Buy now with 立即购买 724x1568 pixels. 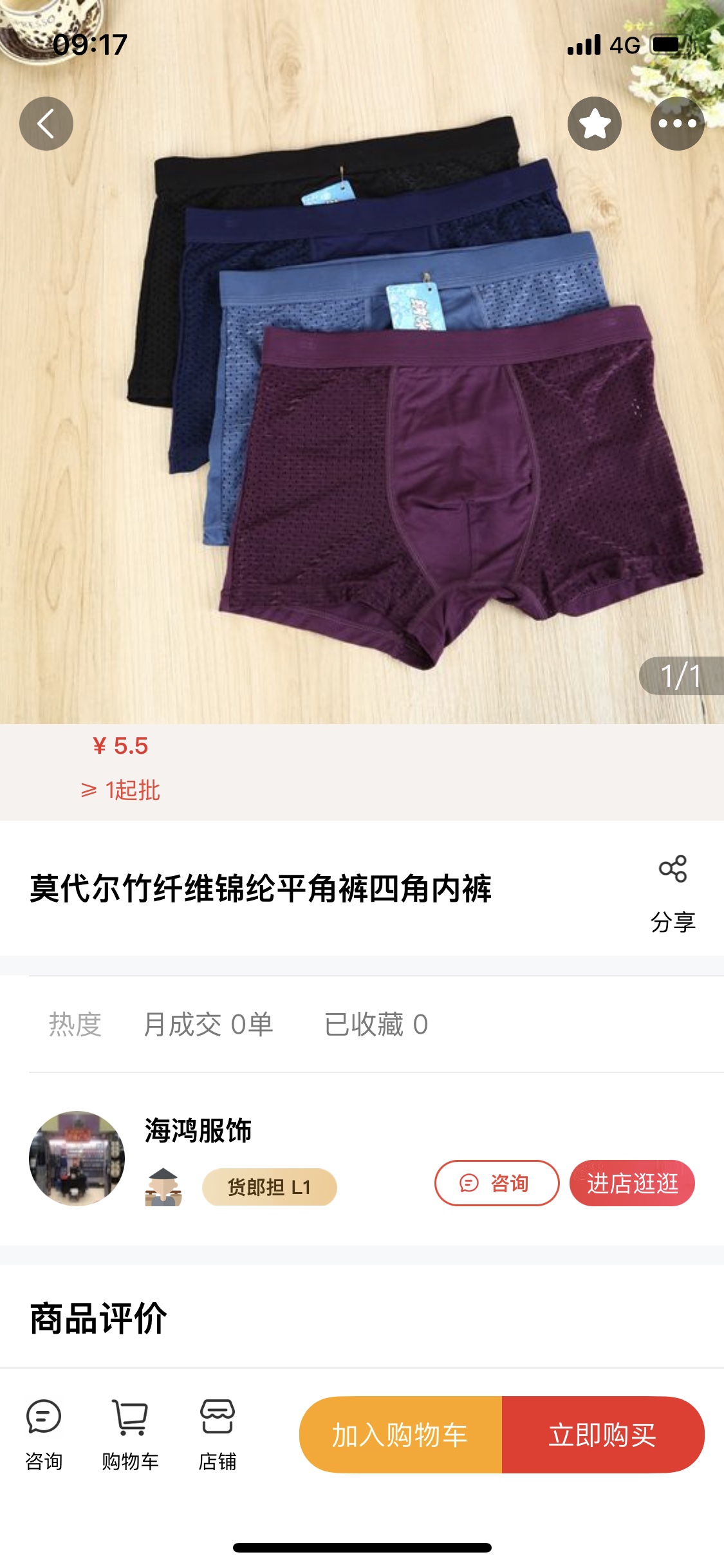pos(603,1435)
